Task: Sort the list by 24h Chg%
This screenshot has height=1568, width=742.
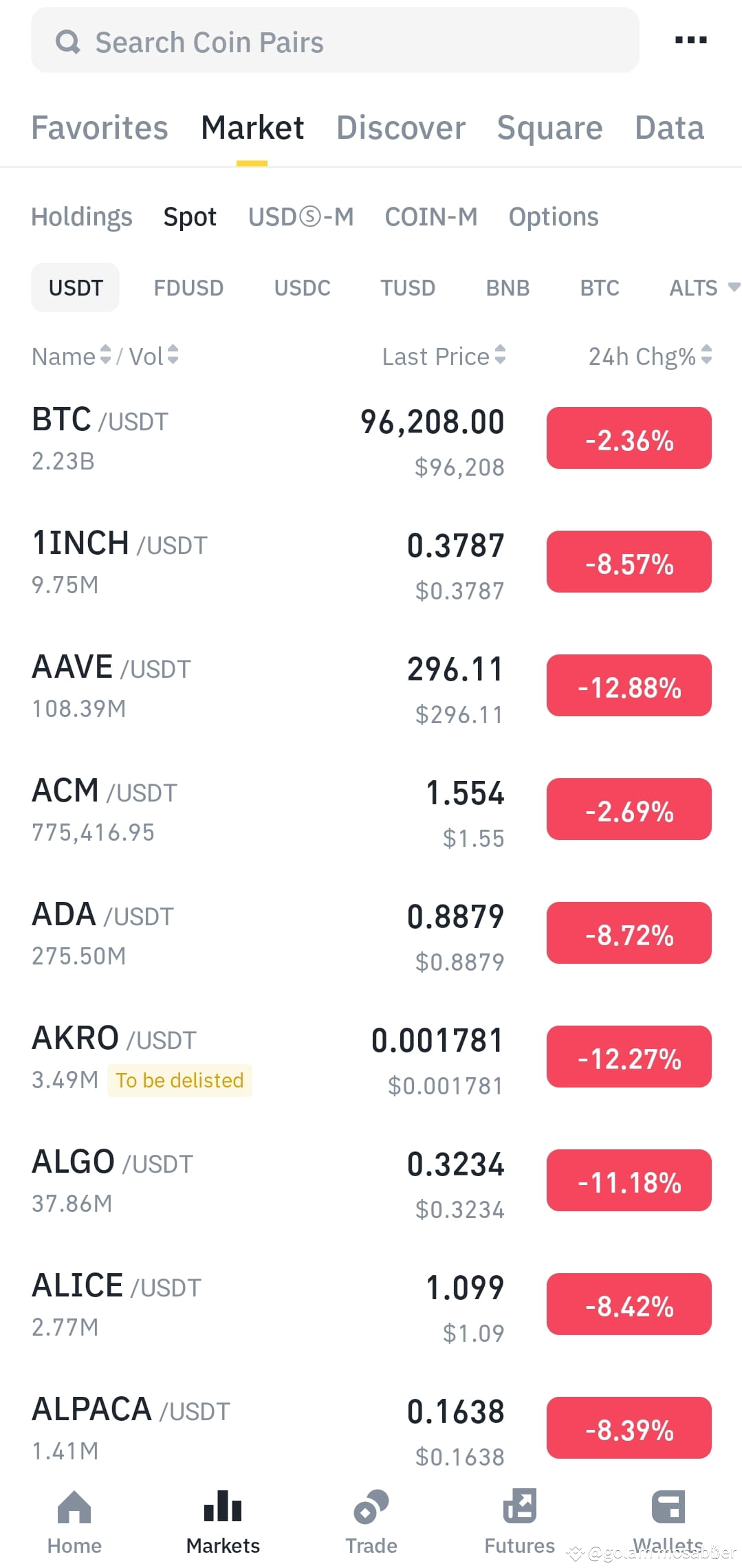Action: click(x=650, y=356)
